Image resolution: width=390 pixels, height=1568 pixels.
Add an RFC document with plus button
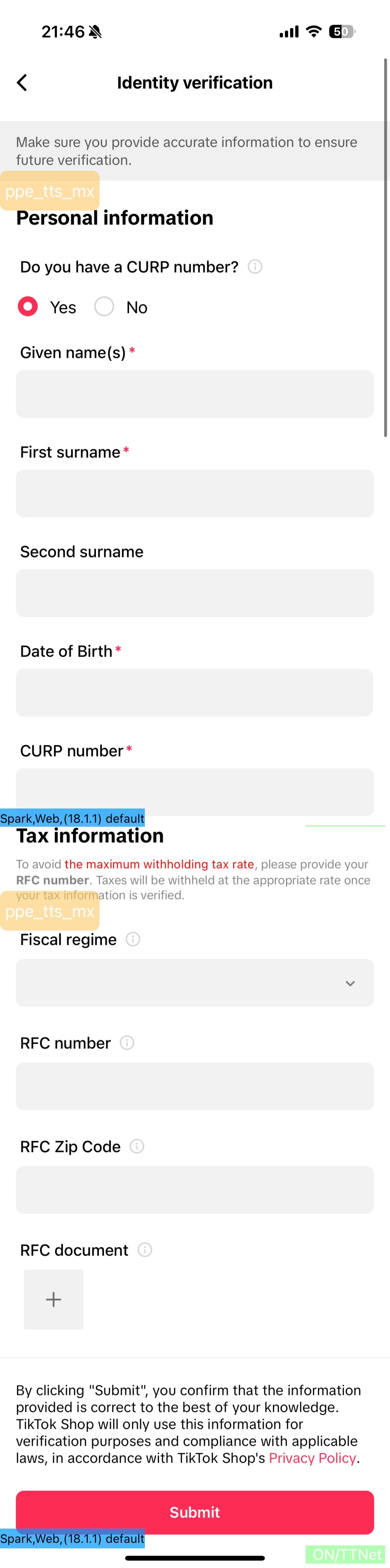[54, 1299]
